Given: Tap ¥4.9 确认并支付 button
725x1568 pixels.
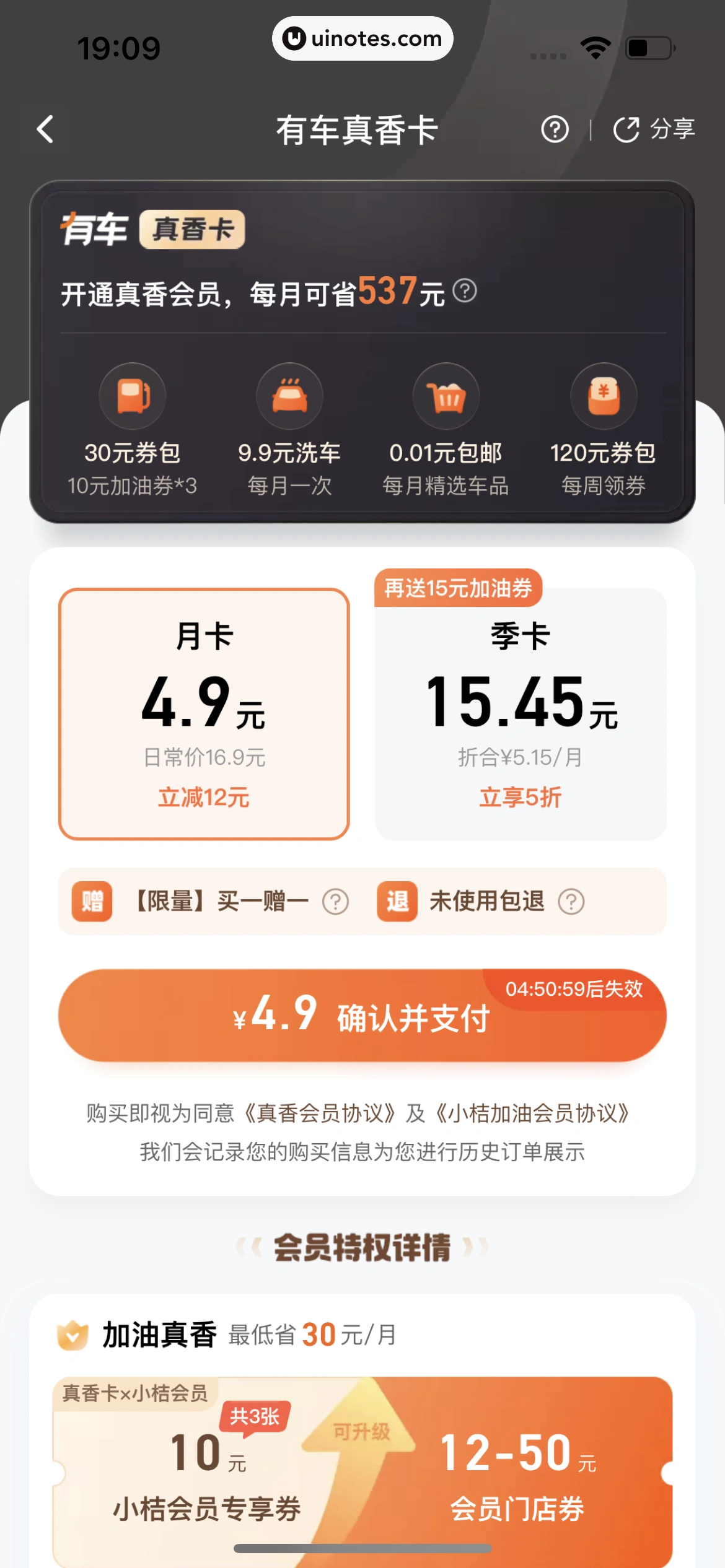Looking at the screenshot, I should (362, 1016).
